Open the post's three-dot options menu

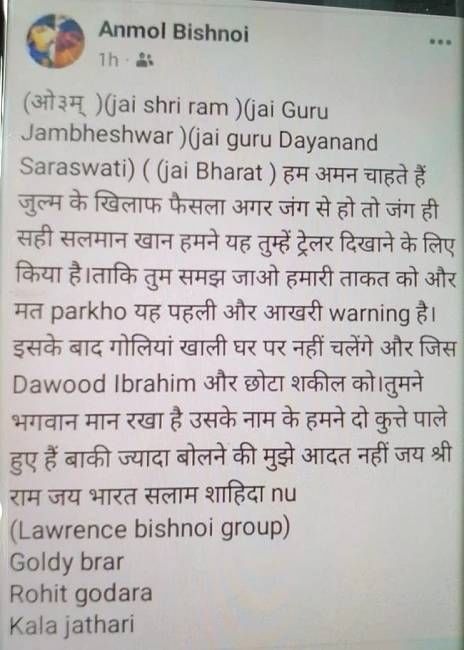point(440,42)
